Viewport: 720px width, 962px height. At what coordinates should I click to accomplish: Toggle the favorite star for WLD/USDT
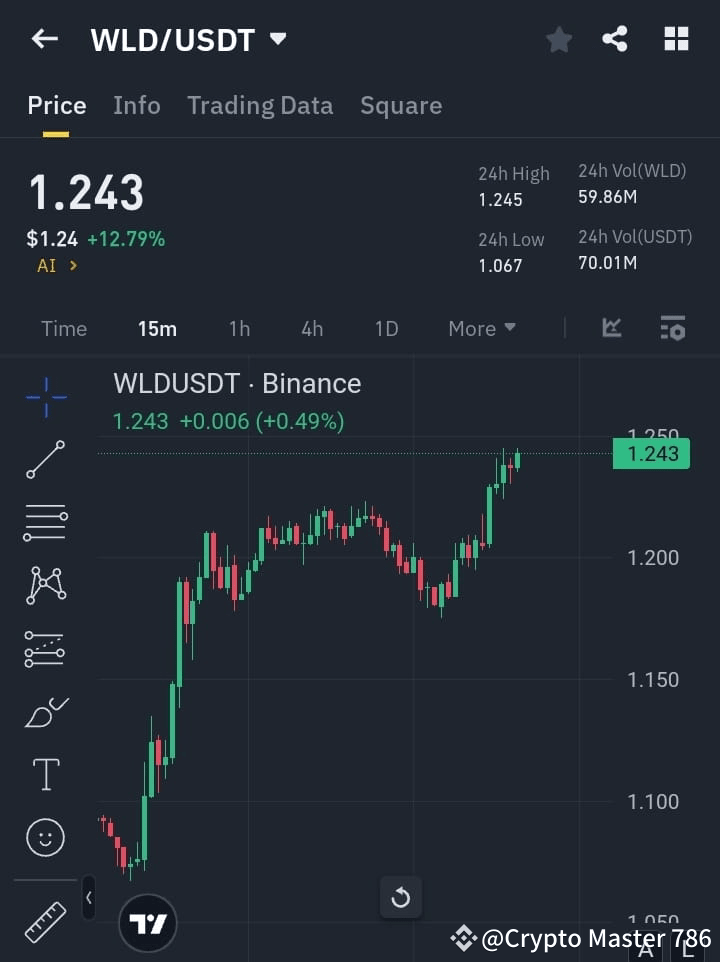[x=558, y=39]
